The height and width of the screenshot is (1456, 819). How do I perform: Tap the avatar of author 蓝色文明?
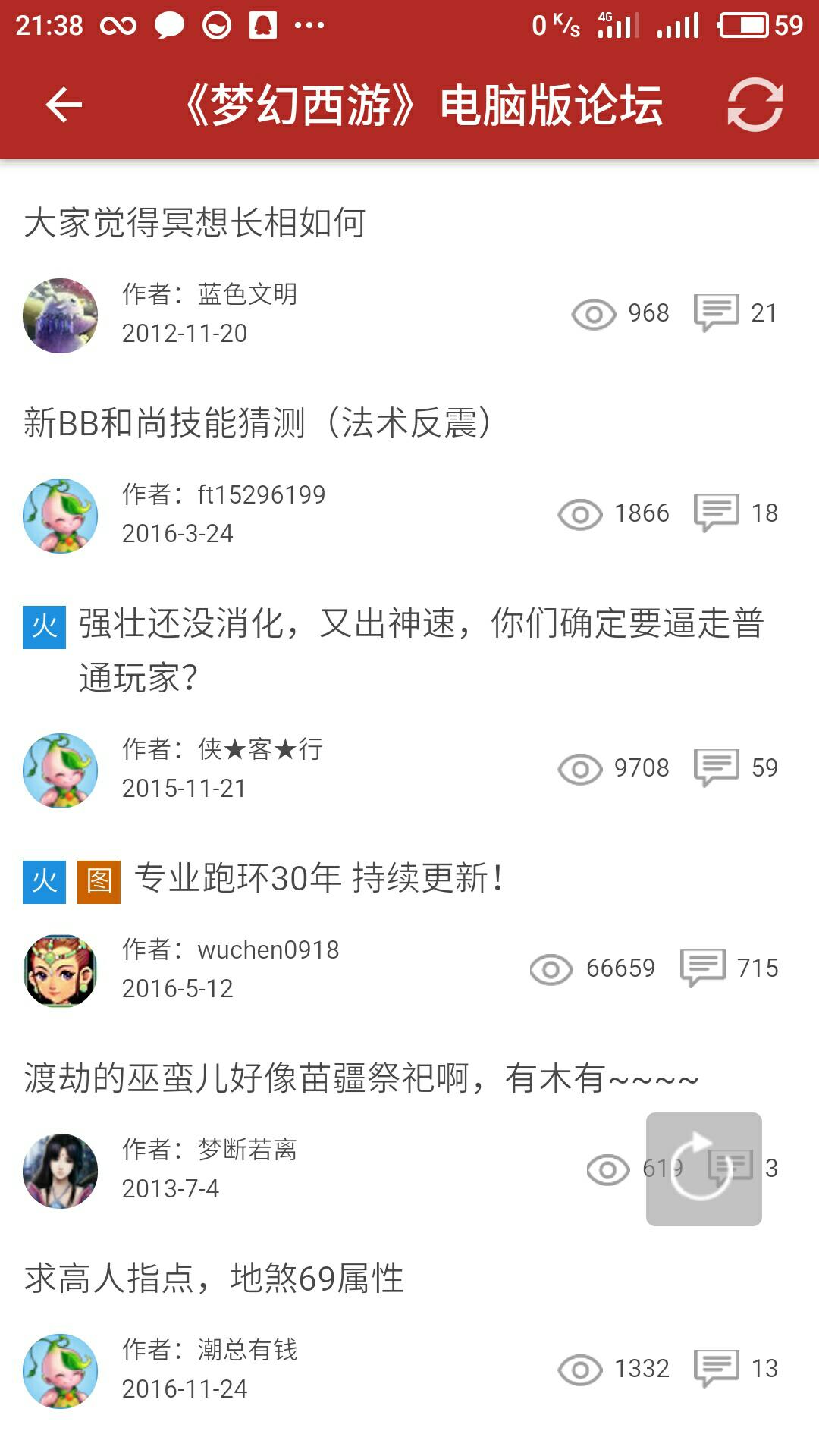point(61,315)
